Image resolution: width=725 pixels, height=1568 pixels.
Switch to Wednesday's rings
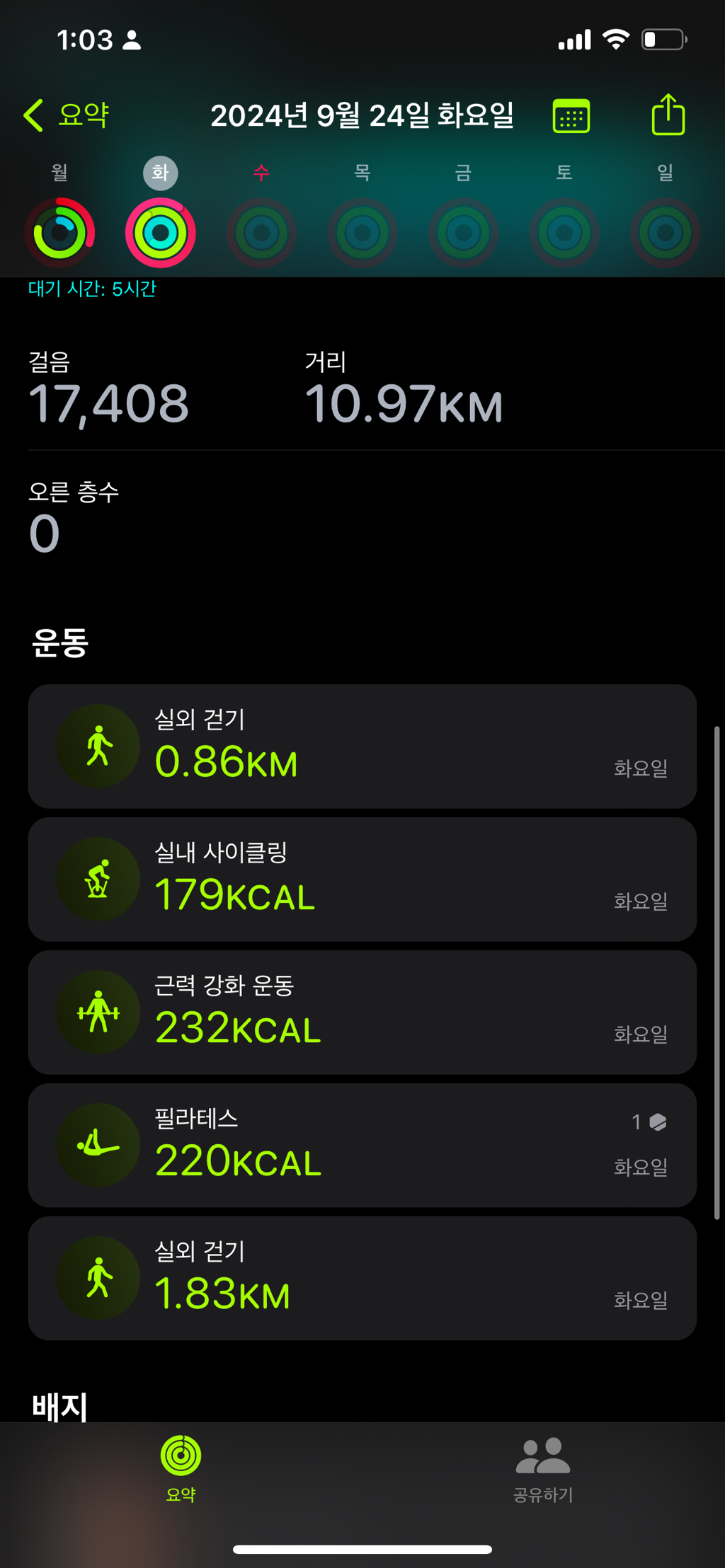click(262, 232)
